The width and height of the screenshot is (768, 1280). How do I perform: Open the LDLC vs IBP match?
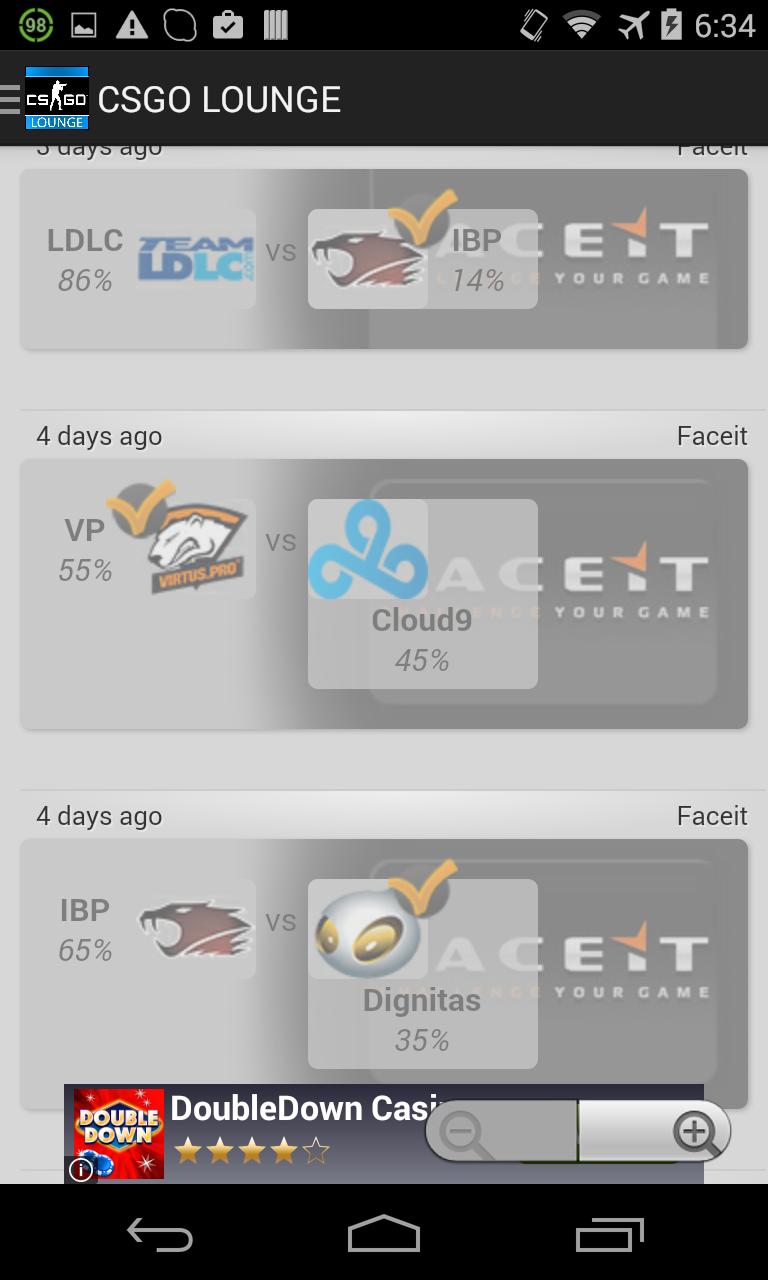coord(384,259)
